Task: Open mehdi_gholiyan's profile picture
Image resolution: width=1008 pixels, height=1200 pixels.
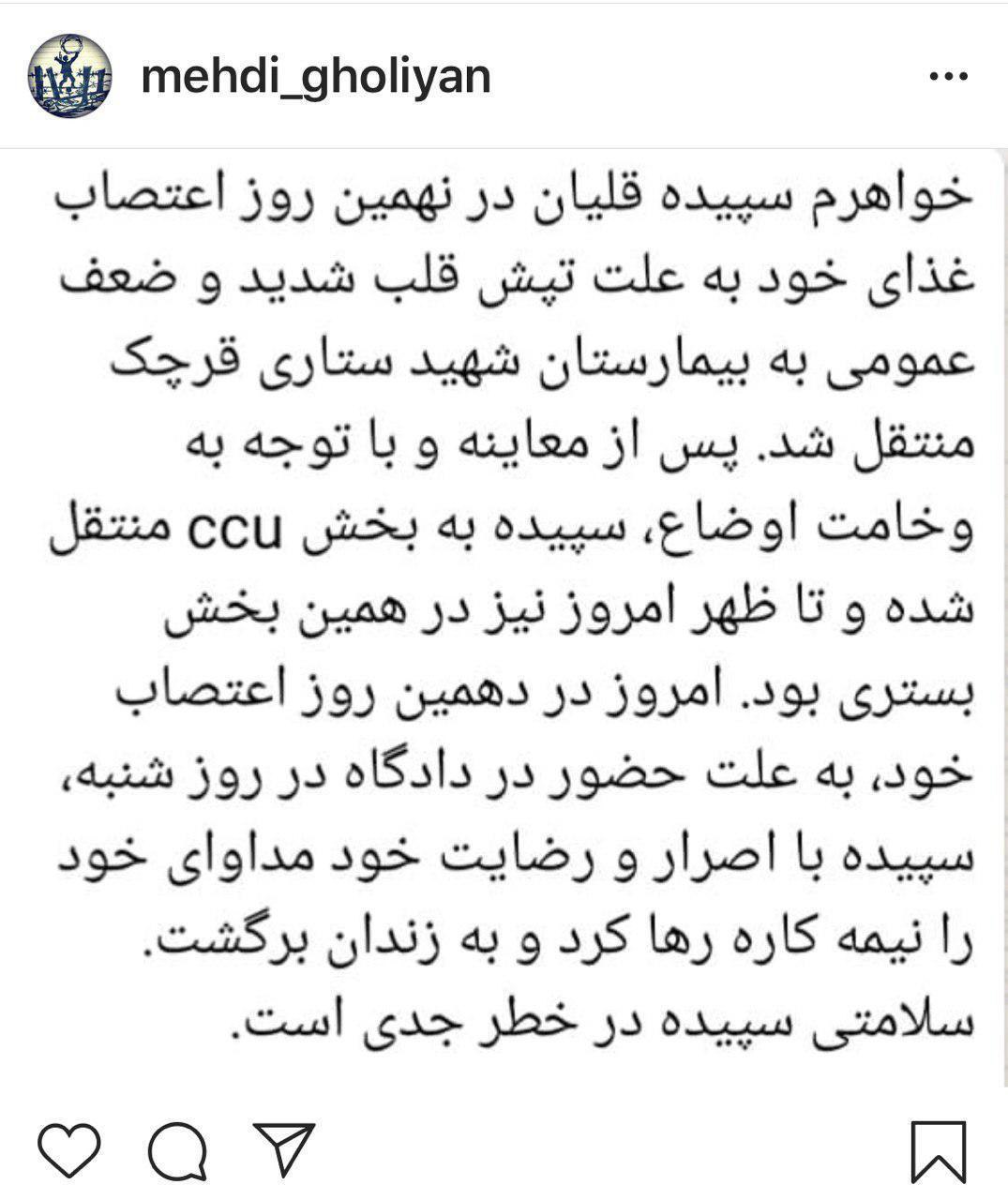Action: tap(70, 75)
